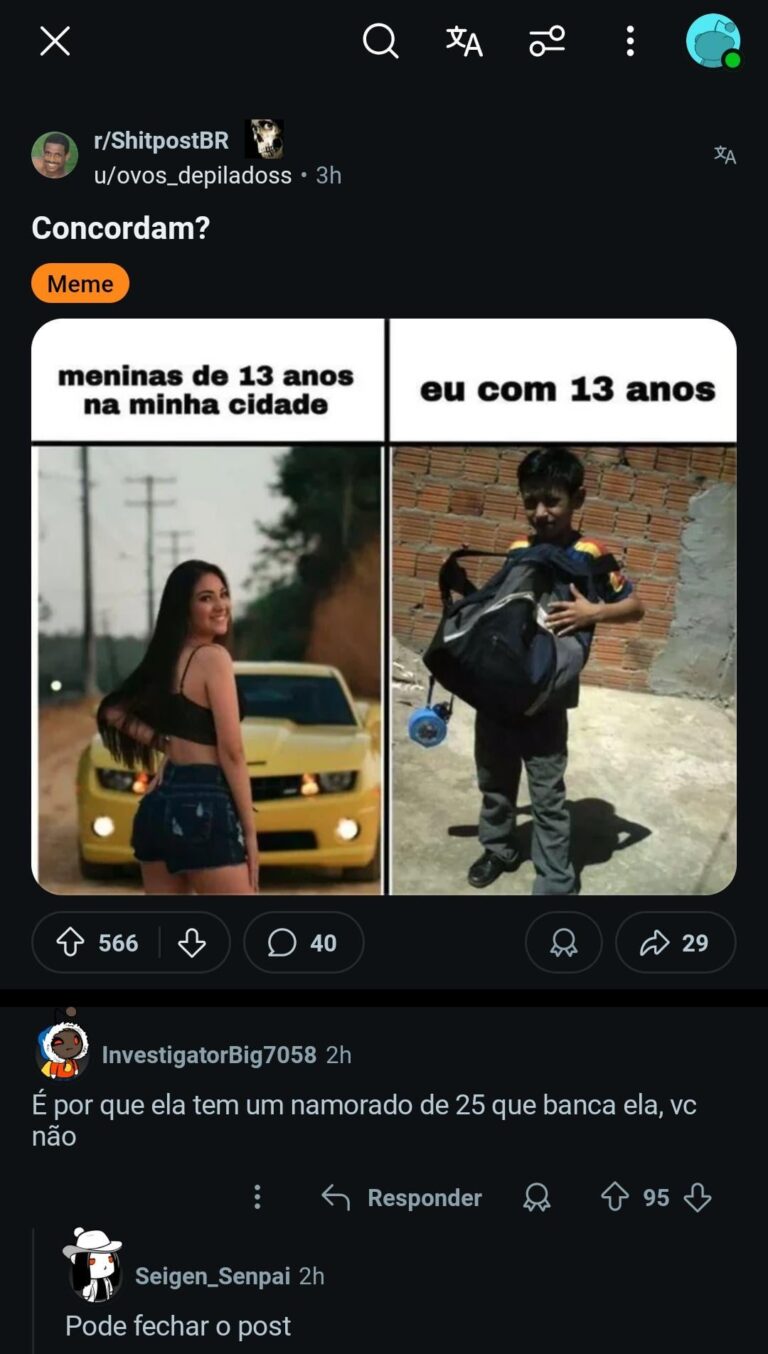Open the top bar overflow menu
This screenshot has width=768, height=1354.
[630, 41]
